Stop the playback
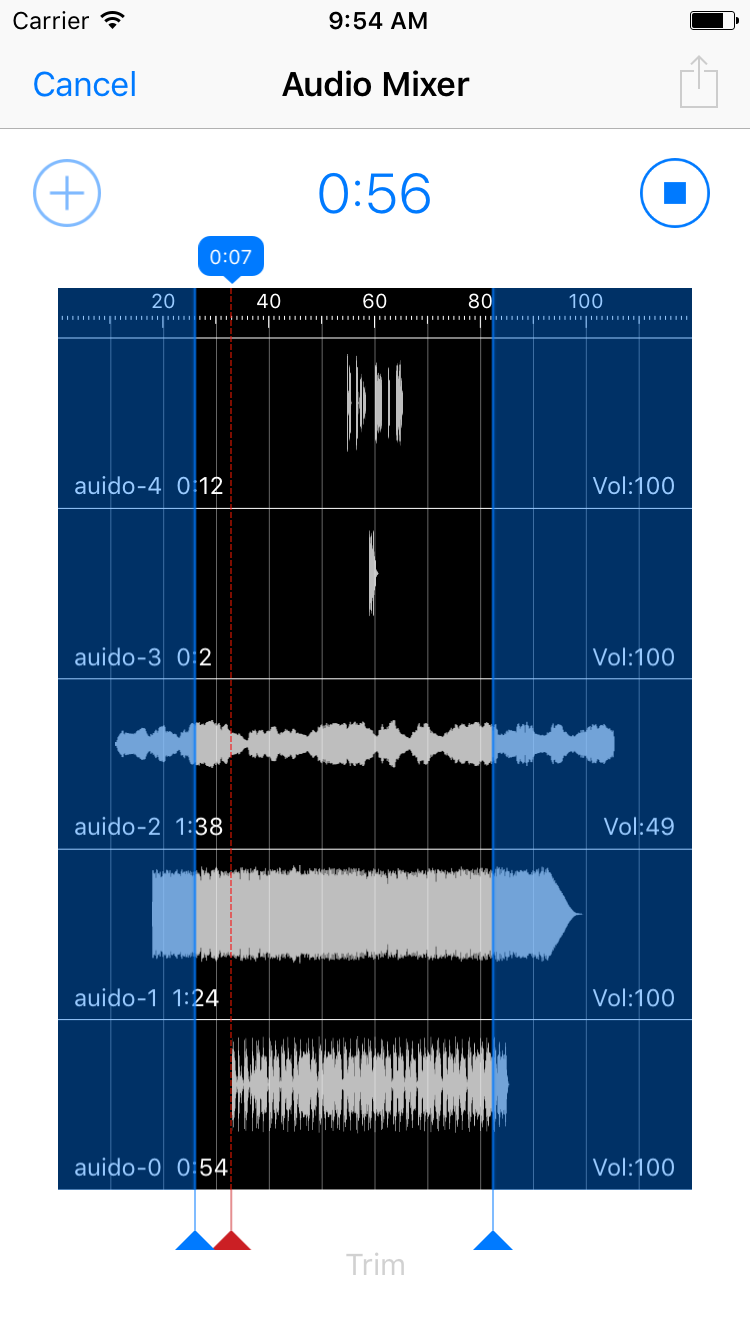Viewport: 750px width, 1334px height. 675,193
